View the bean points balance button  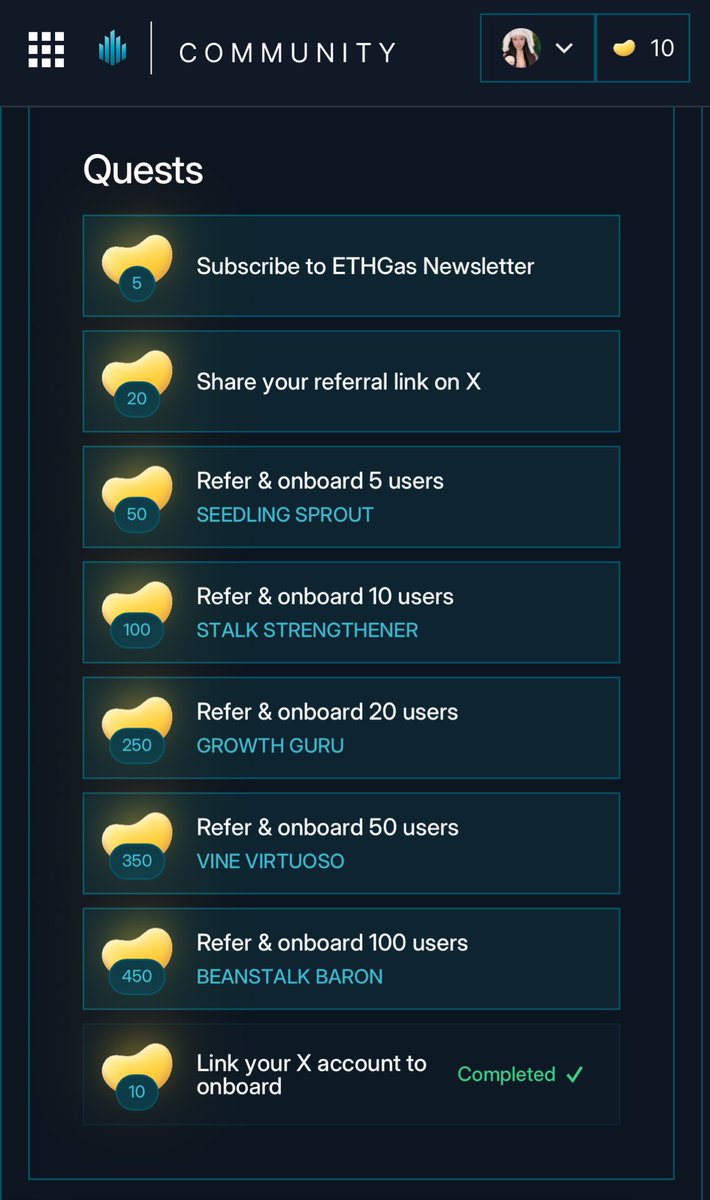point(643,48)
